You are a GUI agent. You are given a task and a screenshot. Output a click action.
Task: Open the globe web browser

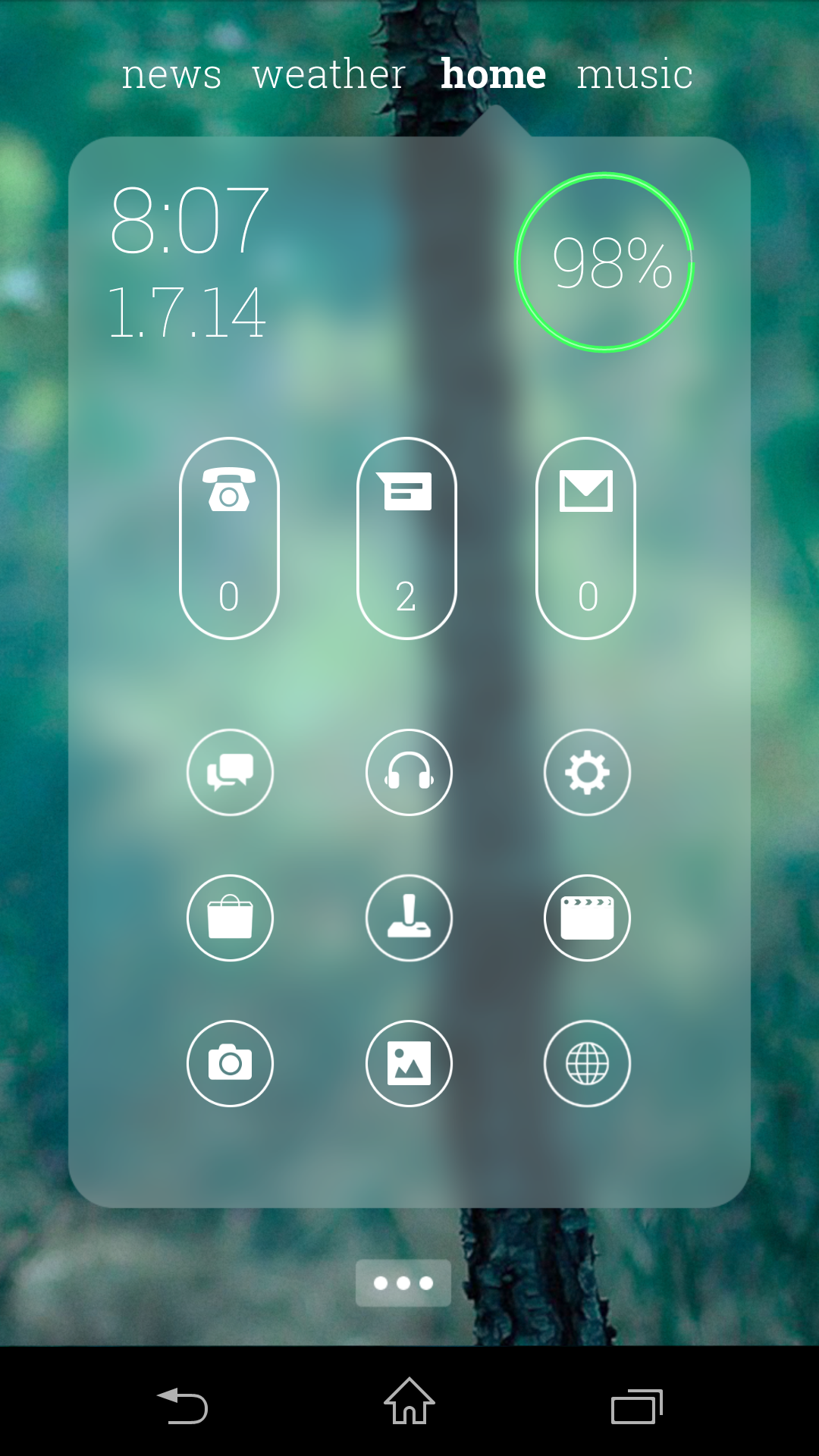click(x=587, y=1064)
